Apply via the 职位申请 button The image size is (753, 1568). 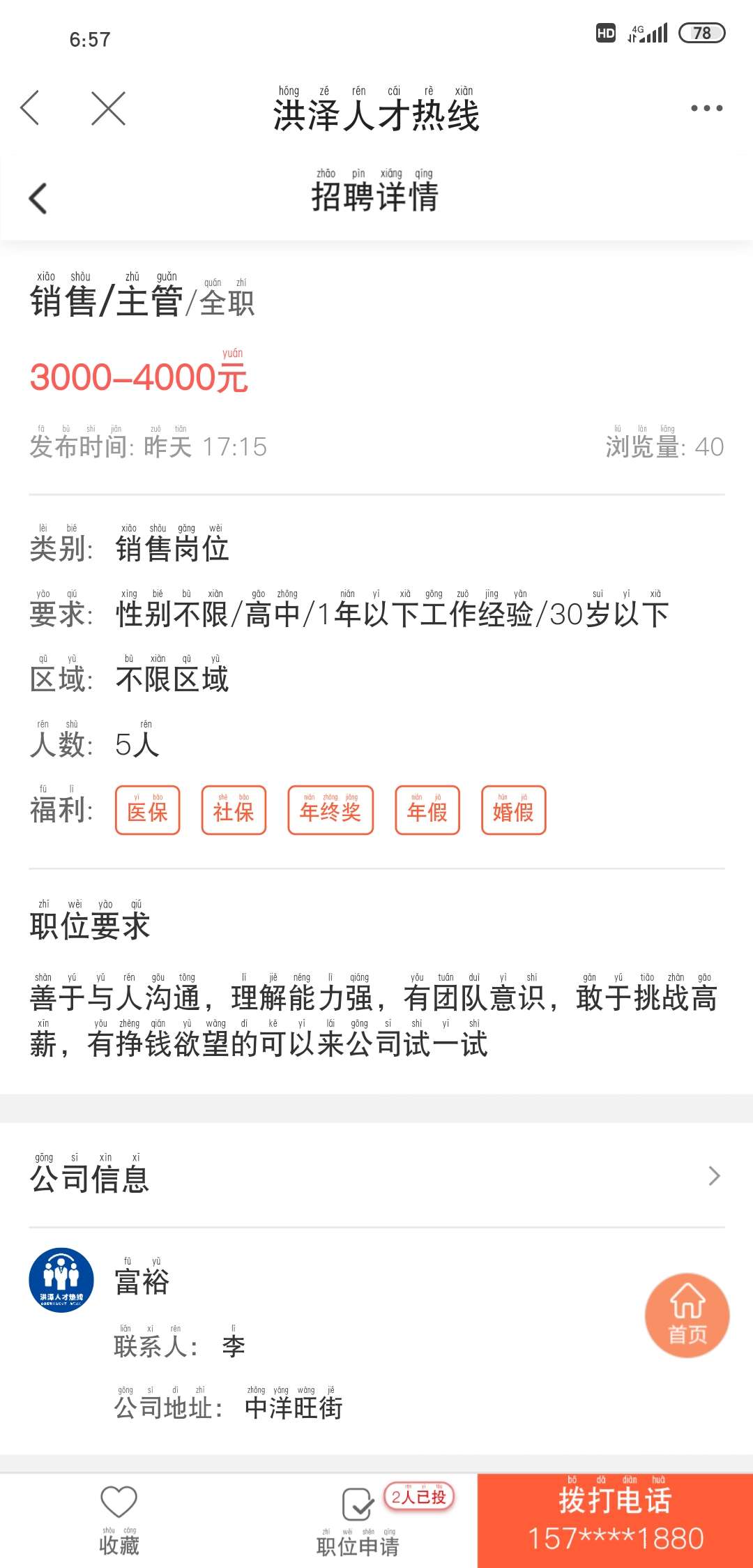358,1521
